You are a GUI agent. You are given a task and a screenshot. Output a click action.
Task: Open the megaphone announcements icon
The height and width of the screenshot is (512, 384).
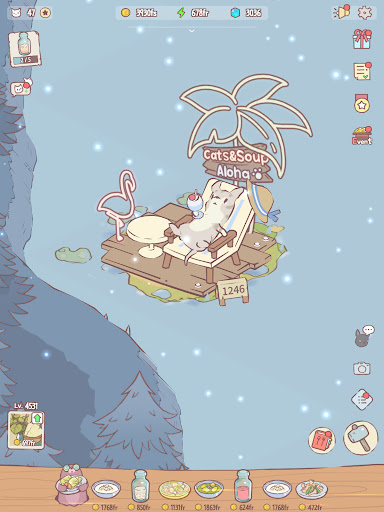coord(342,12)
